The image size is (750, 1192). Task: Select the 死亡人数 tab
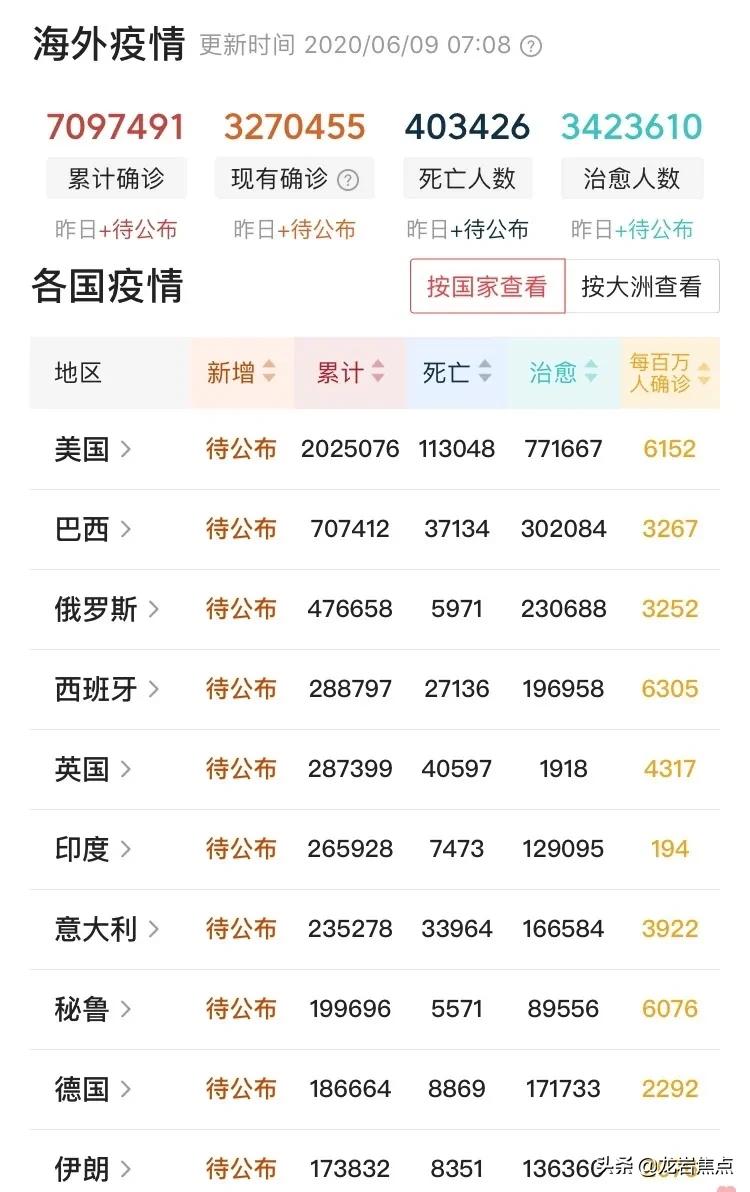467,178
